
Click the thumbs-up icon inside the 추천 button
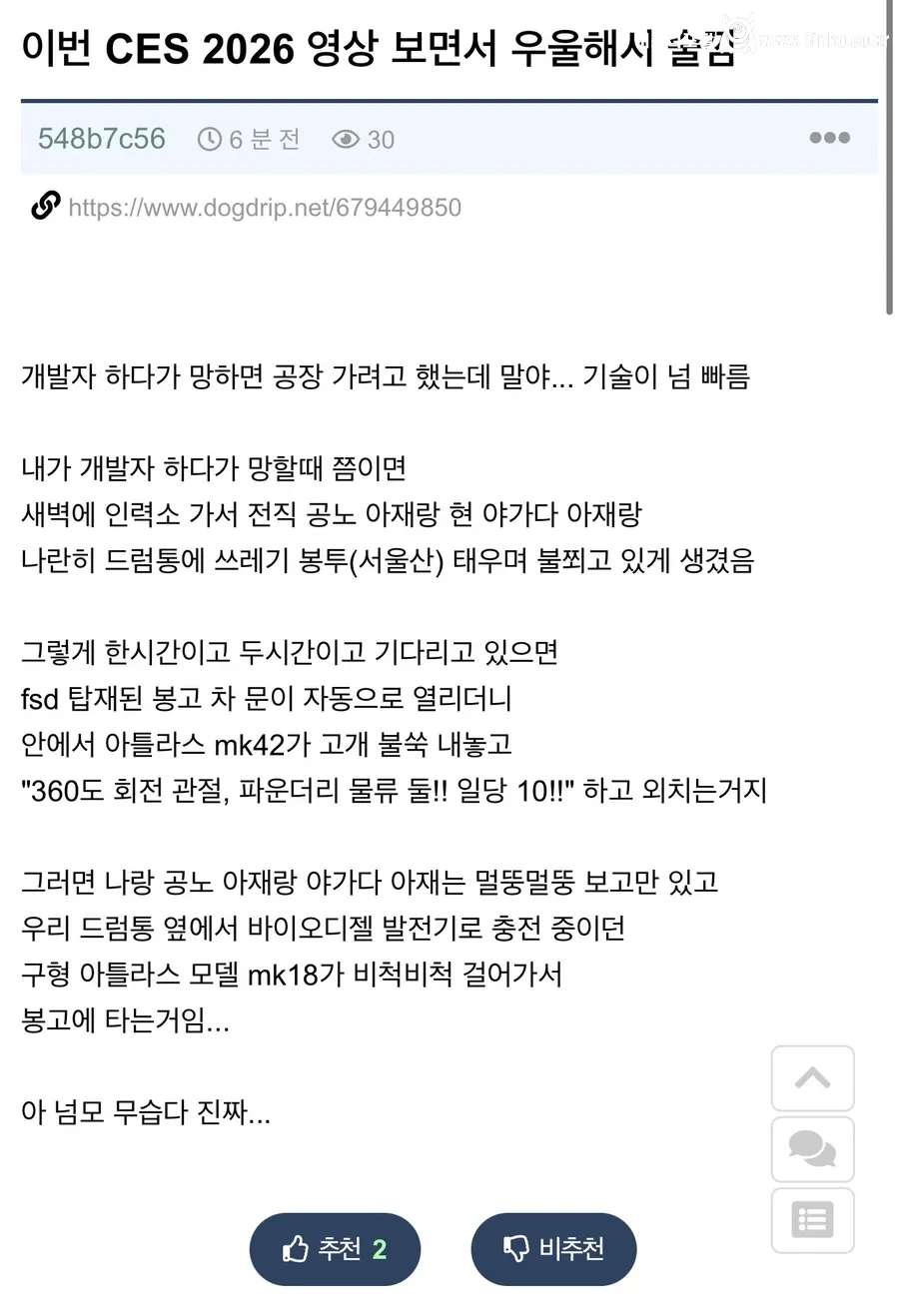coord(295,1248)
